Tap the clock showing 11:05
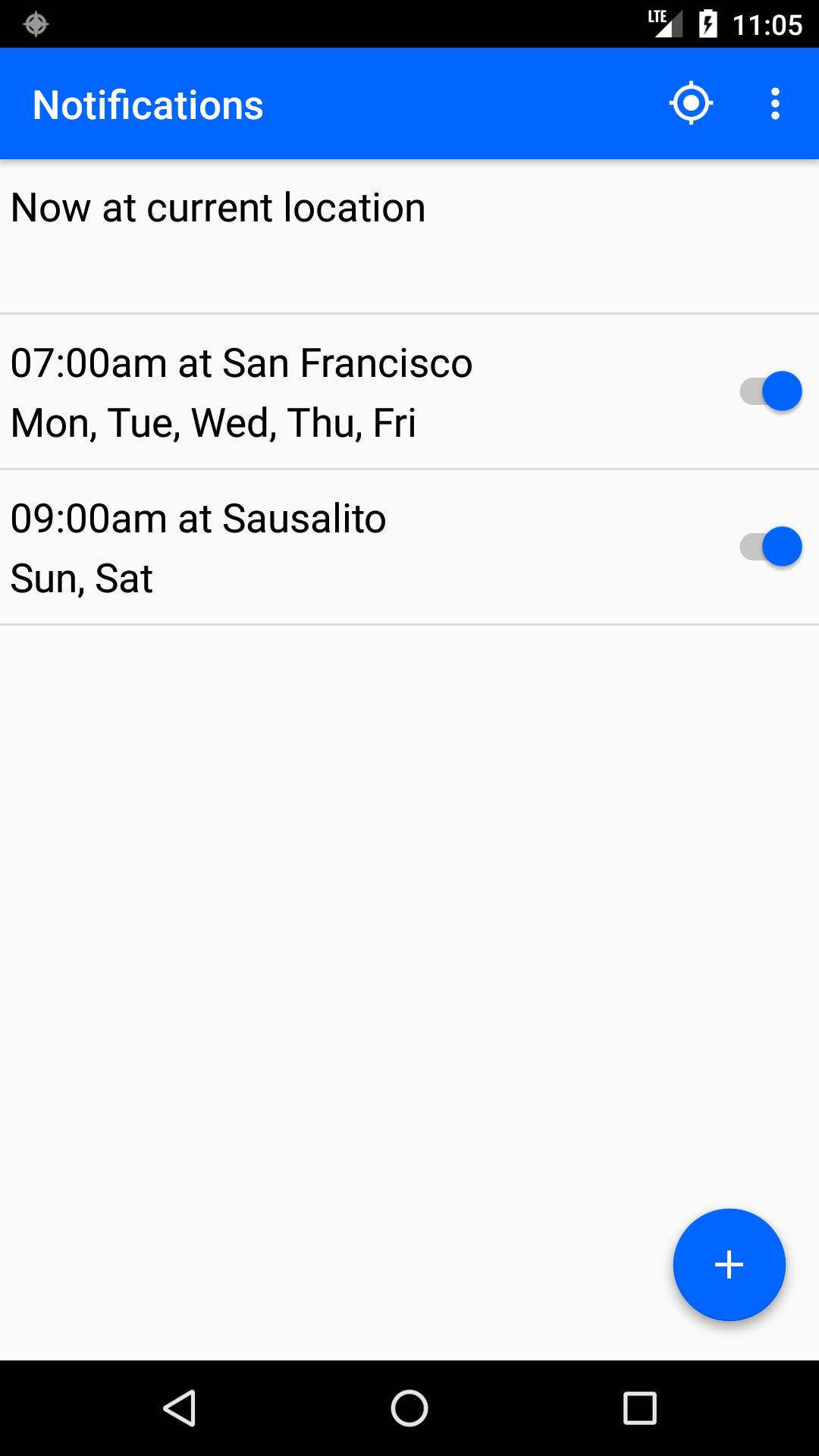The width and height of the screenshot is (819, 1456). tap(767, 22)
